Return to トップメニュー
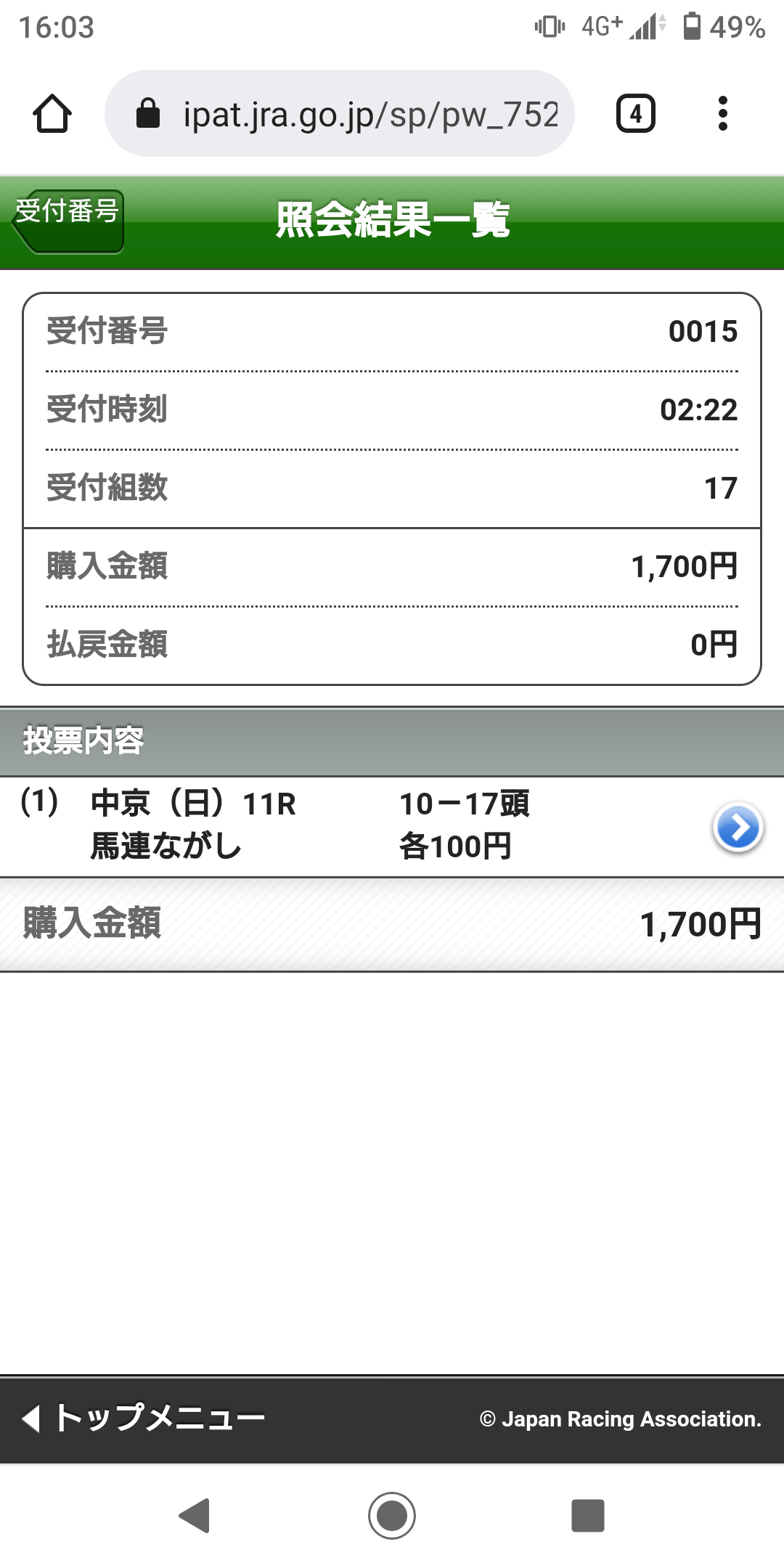 point(144,1418)
